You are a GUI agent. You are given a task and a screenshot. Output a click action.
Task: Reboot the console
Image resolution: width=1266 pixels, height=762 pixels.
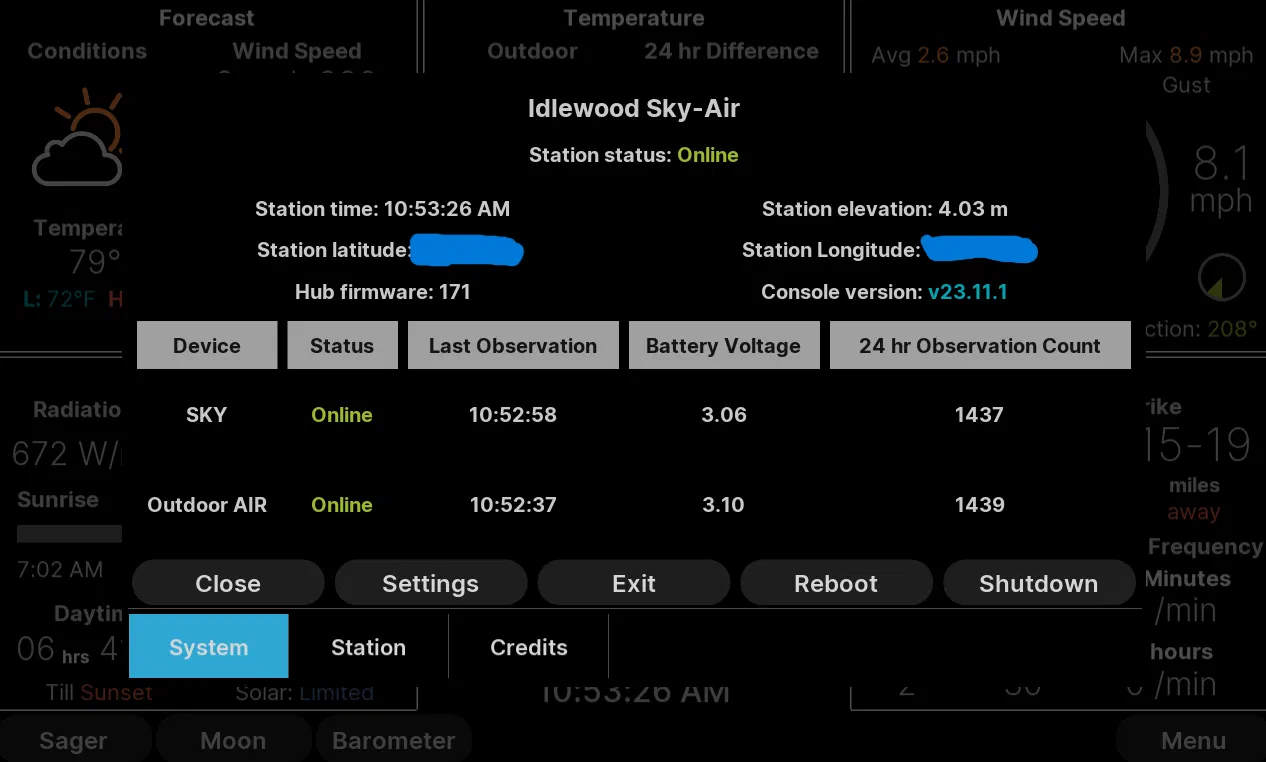[836, 583]
